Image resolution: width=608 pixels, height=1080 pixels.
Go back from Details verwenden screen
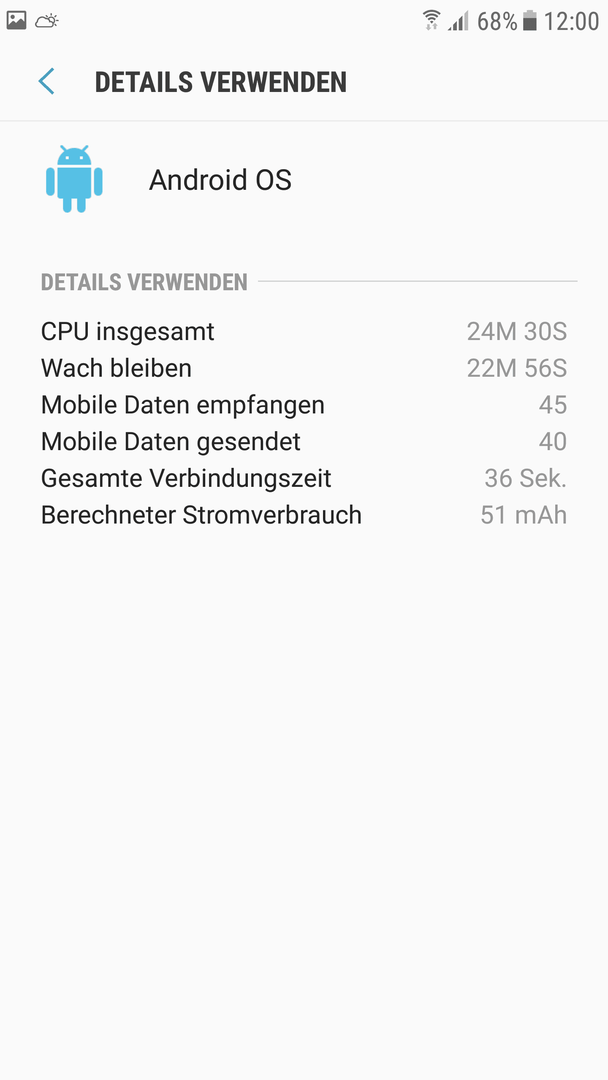pos(46,81)
